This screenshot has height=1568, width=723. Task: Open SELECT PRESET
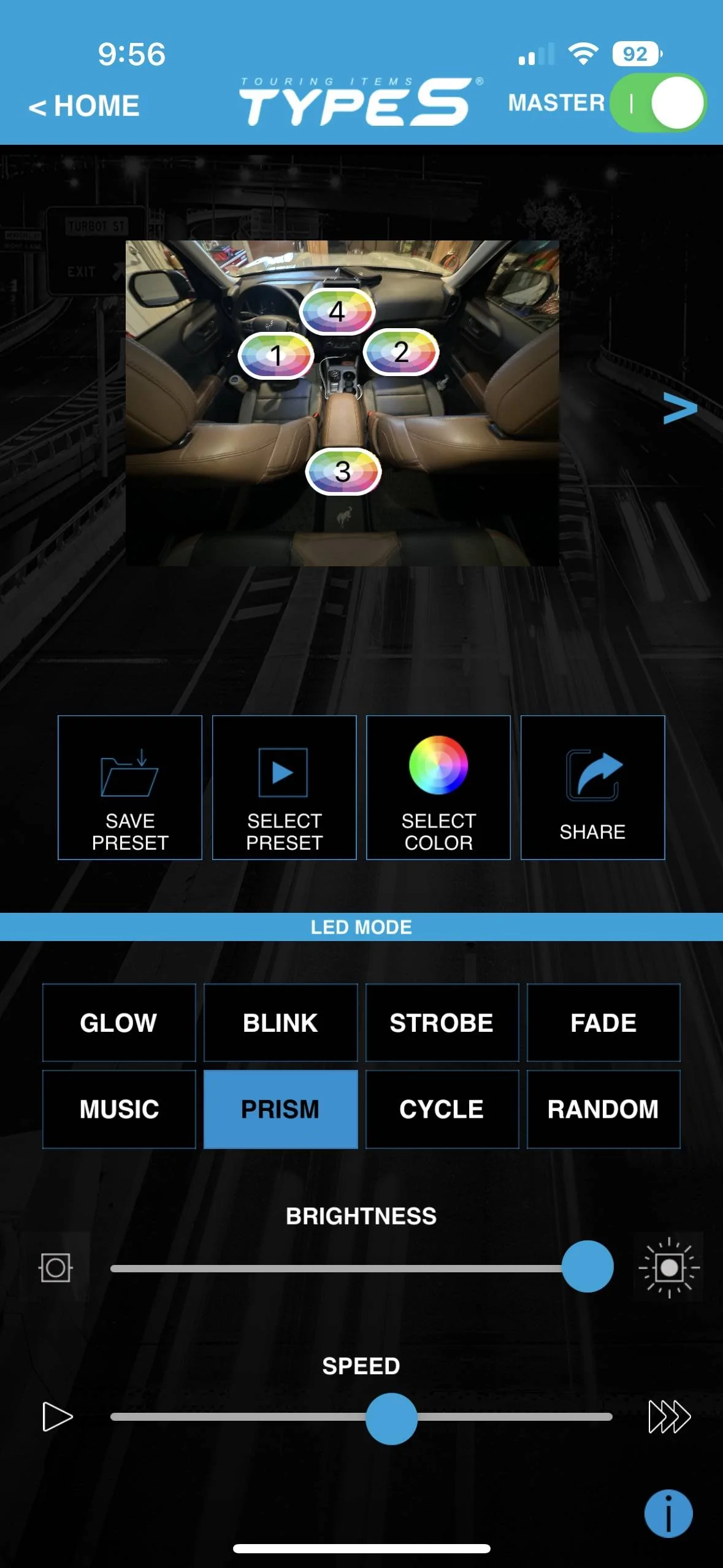tap(284, 787)
